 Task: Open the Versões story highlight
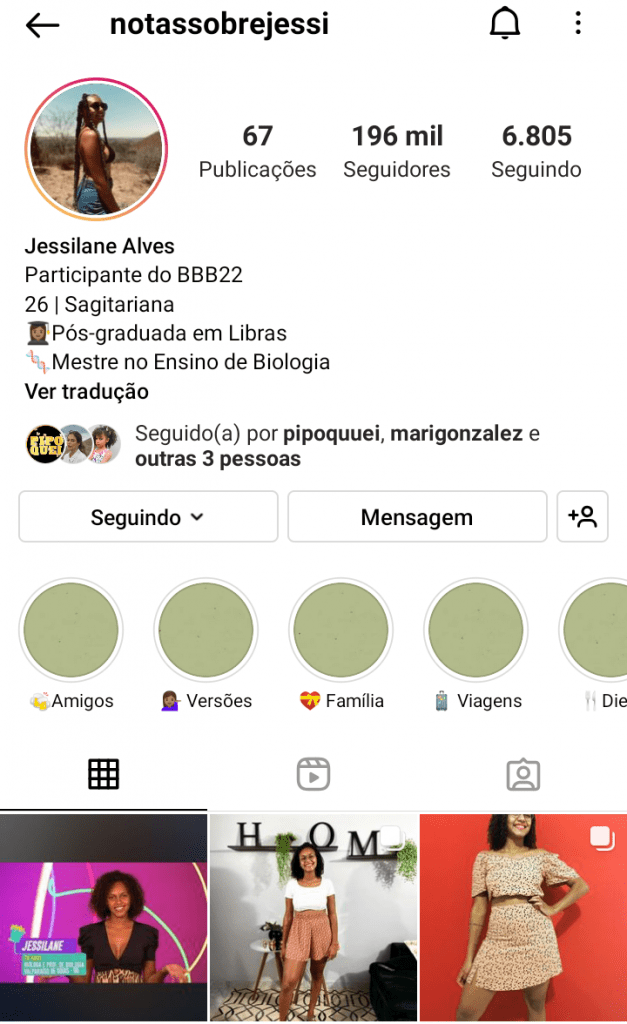(206, 631)
